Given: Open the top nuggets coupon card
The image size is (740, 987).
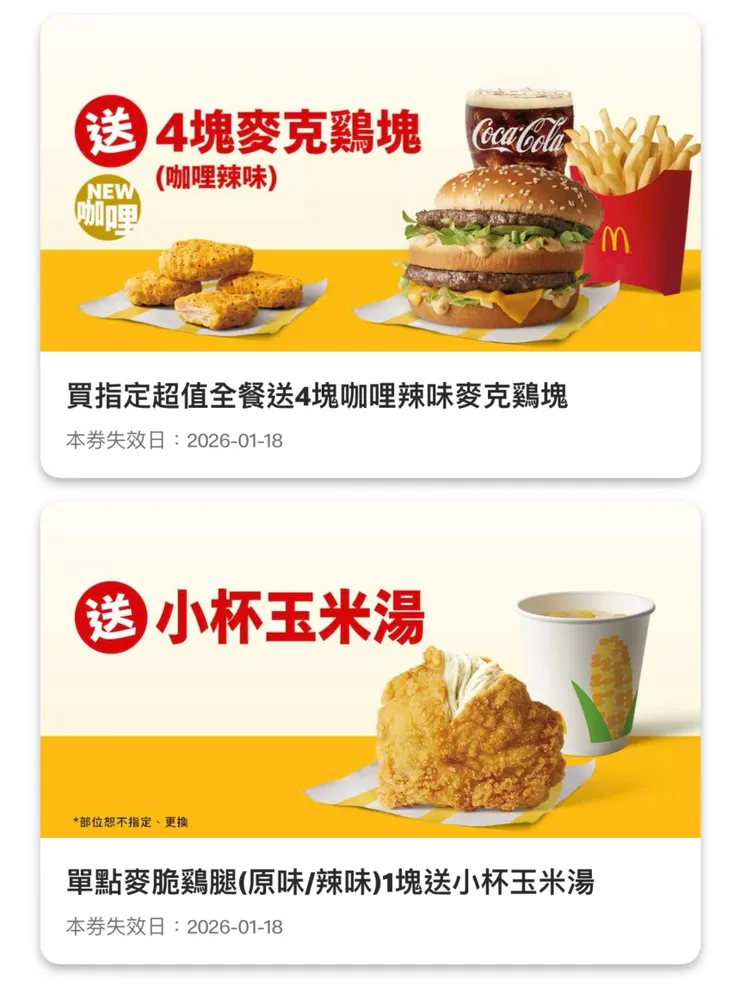Looking at the screenshot, I should 370,250.
